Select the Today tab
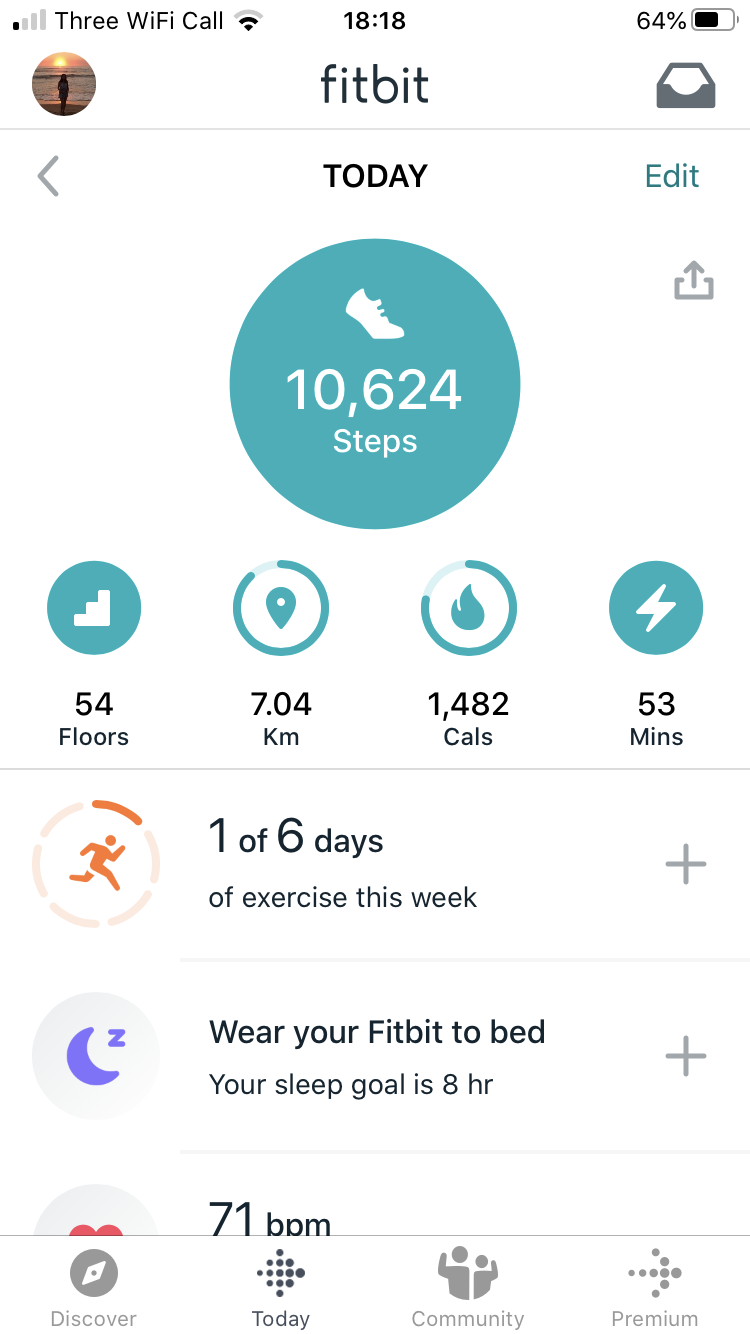Image resolution: width=750 pixels, height=1334 pixels. (x=281, y=1288)
